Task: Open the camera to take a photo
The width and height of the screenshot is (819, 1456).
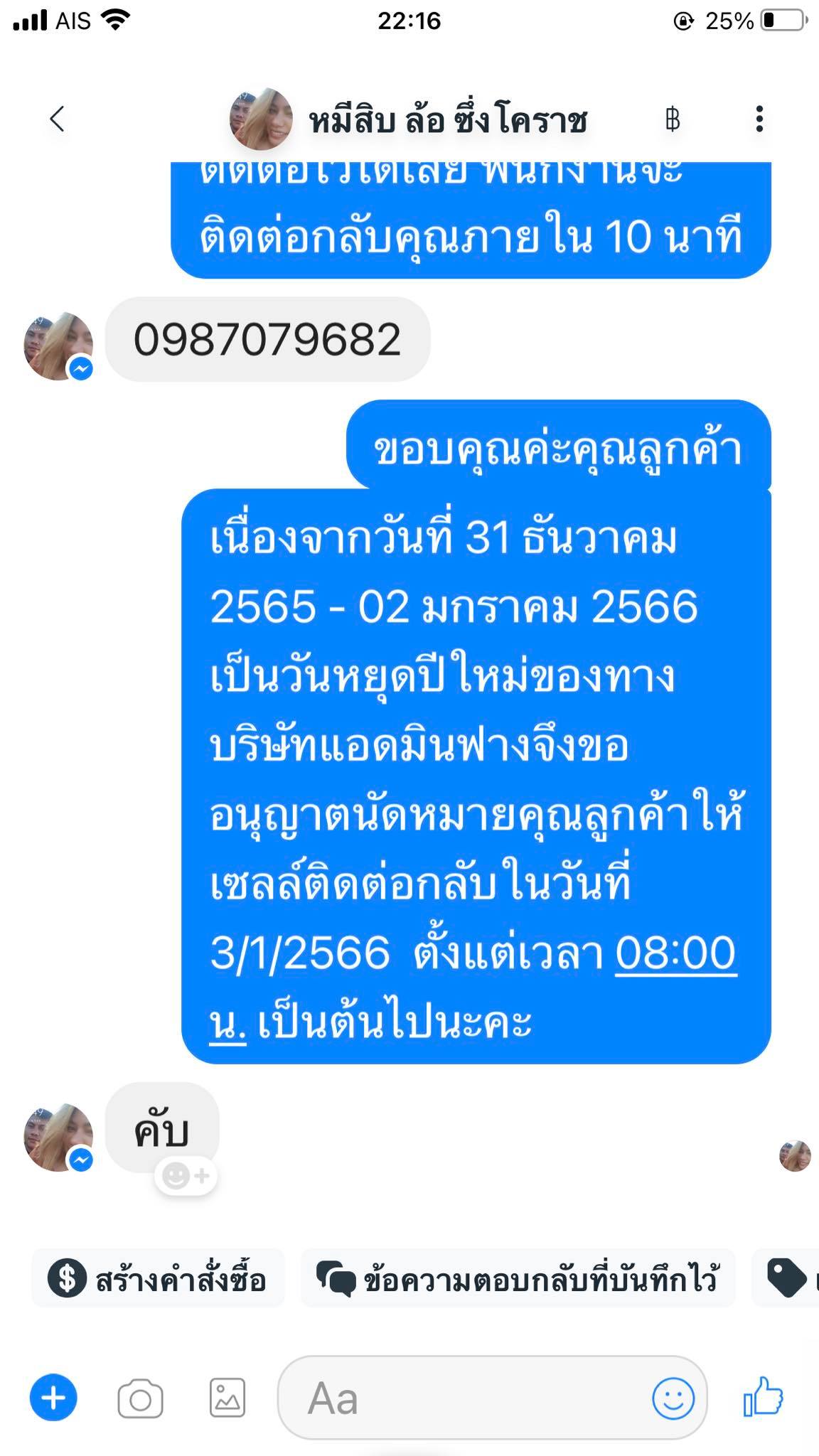Action: coord(140,1399)
